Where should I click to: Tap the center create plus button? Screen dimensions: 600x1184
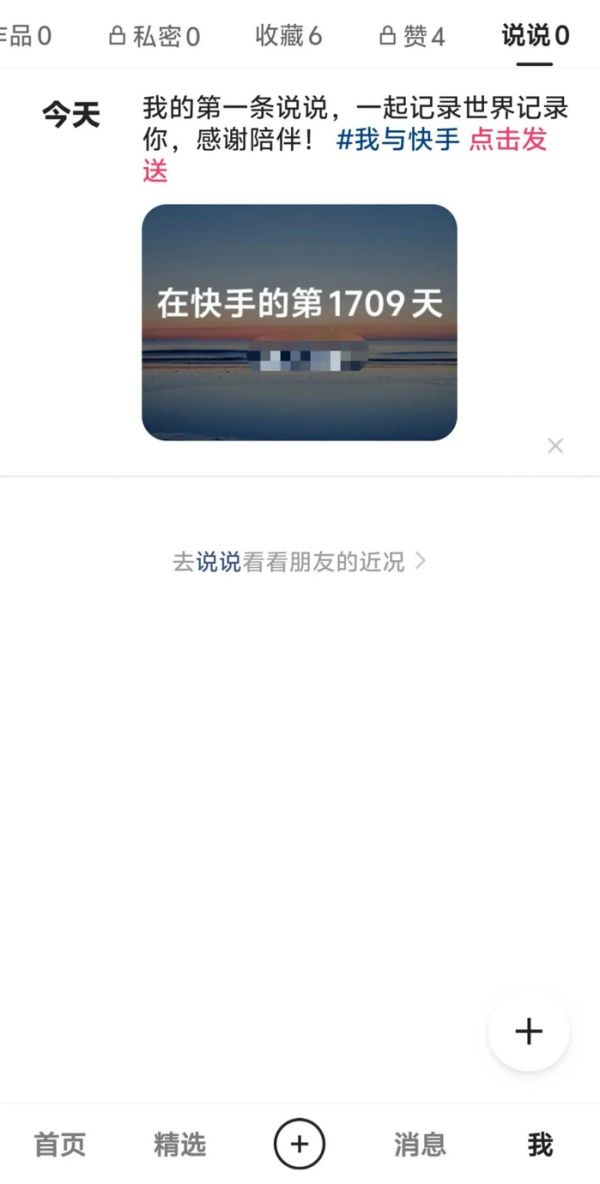coord(300,1144)
